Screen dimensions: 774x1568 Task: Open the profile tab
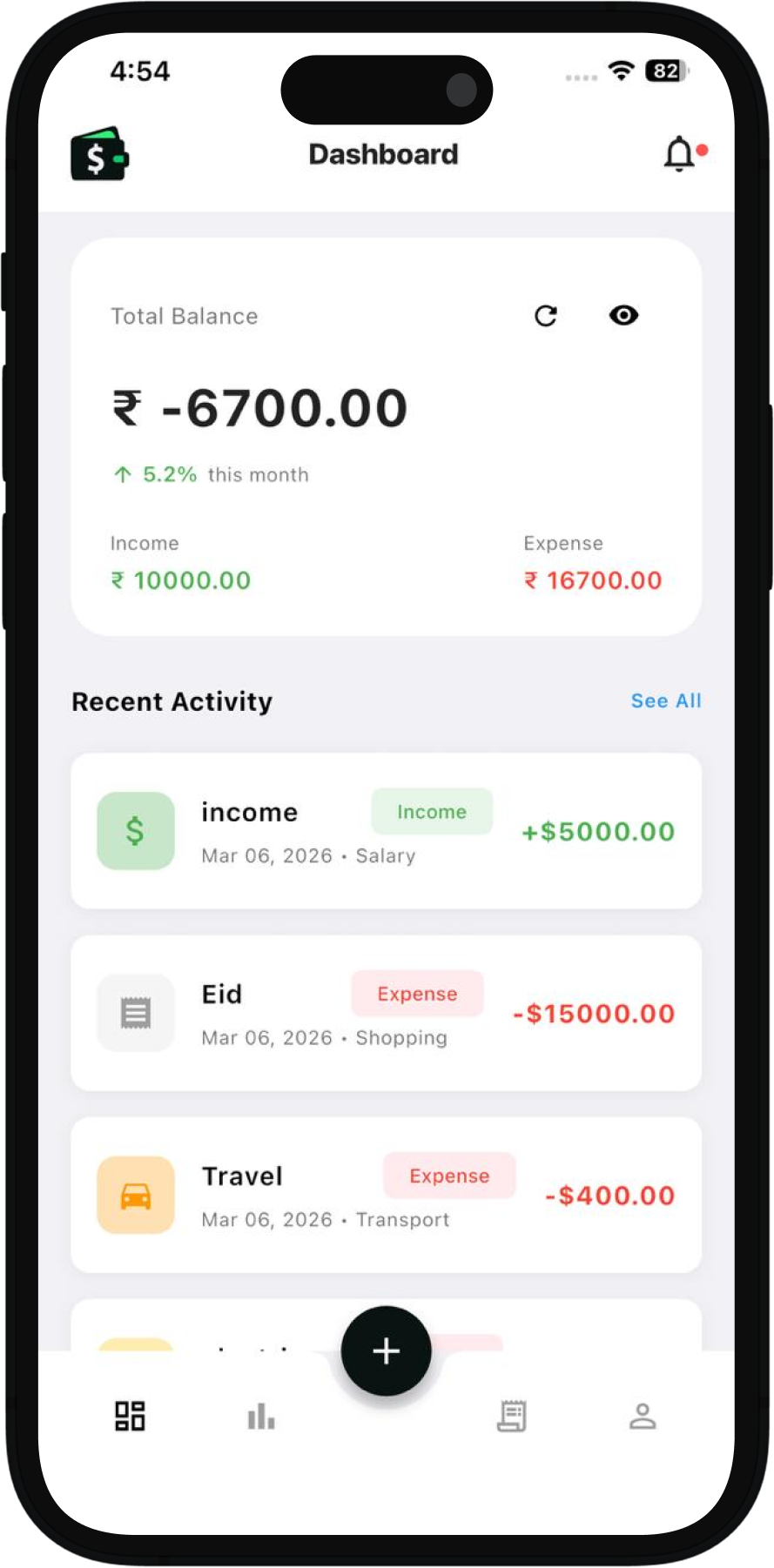pos(643,1416)
